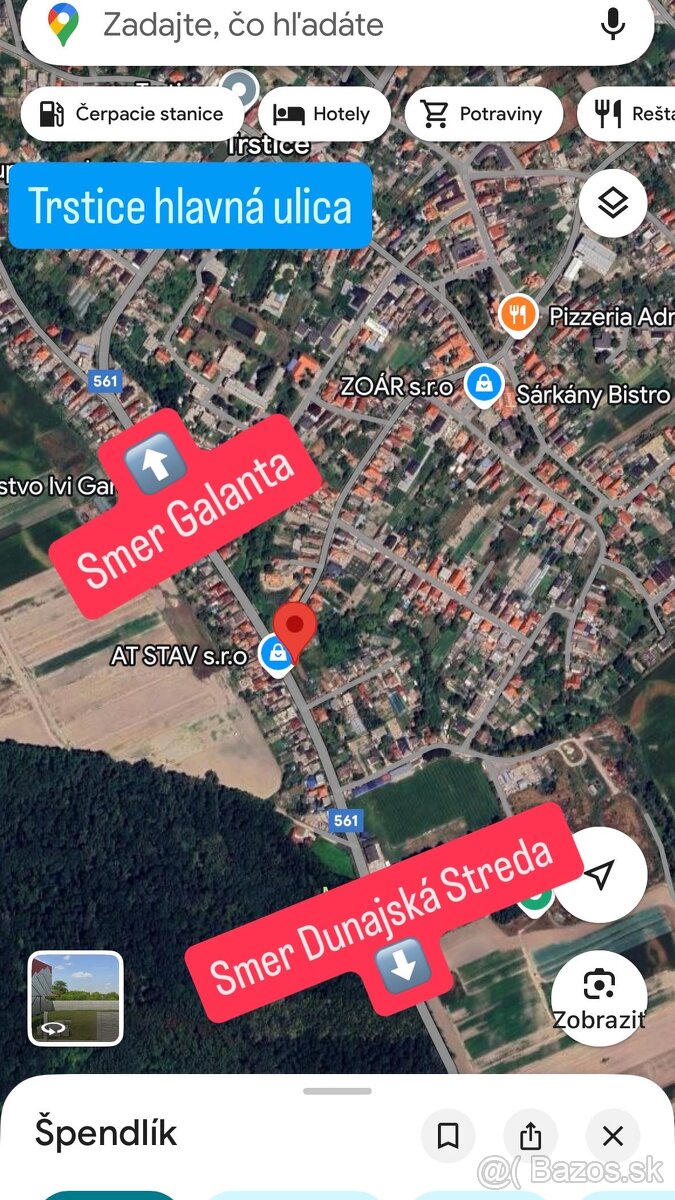Image resolution: width=675 pixels, height=1200 pixels.
Task: Save the Špendlík pin with the bookmark icon
Action: click(x=448, y=1136)
